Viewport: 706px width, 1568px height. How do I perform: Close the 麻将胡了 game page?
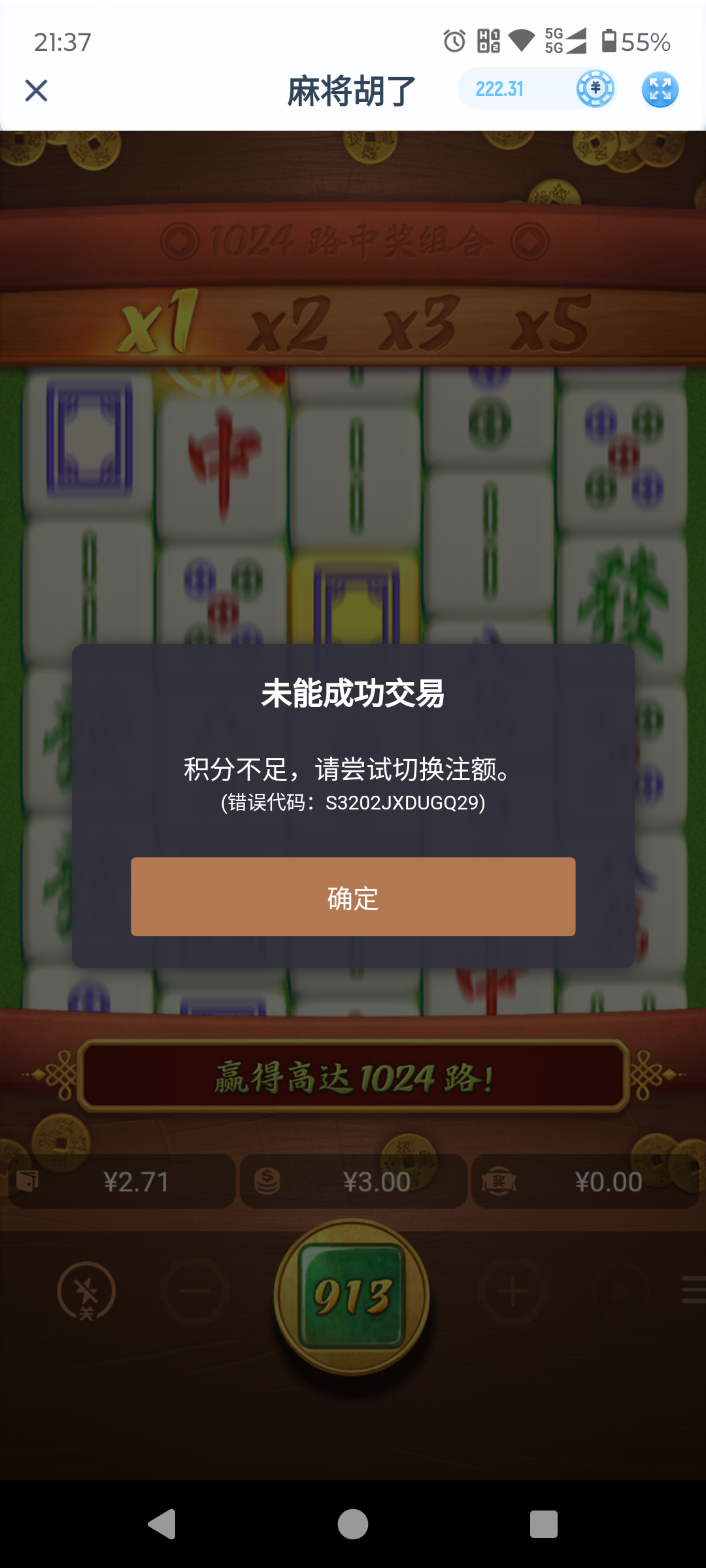(37, 90)
